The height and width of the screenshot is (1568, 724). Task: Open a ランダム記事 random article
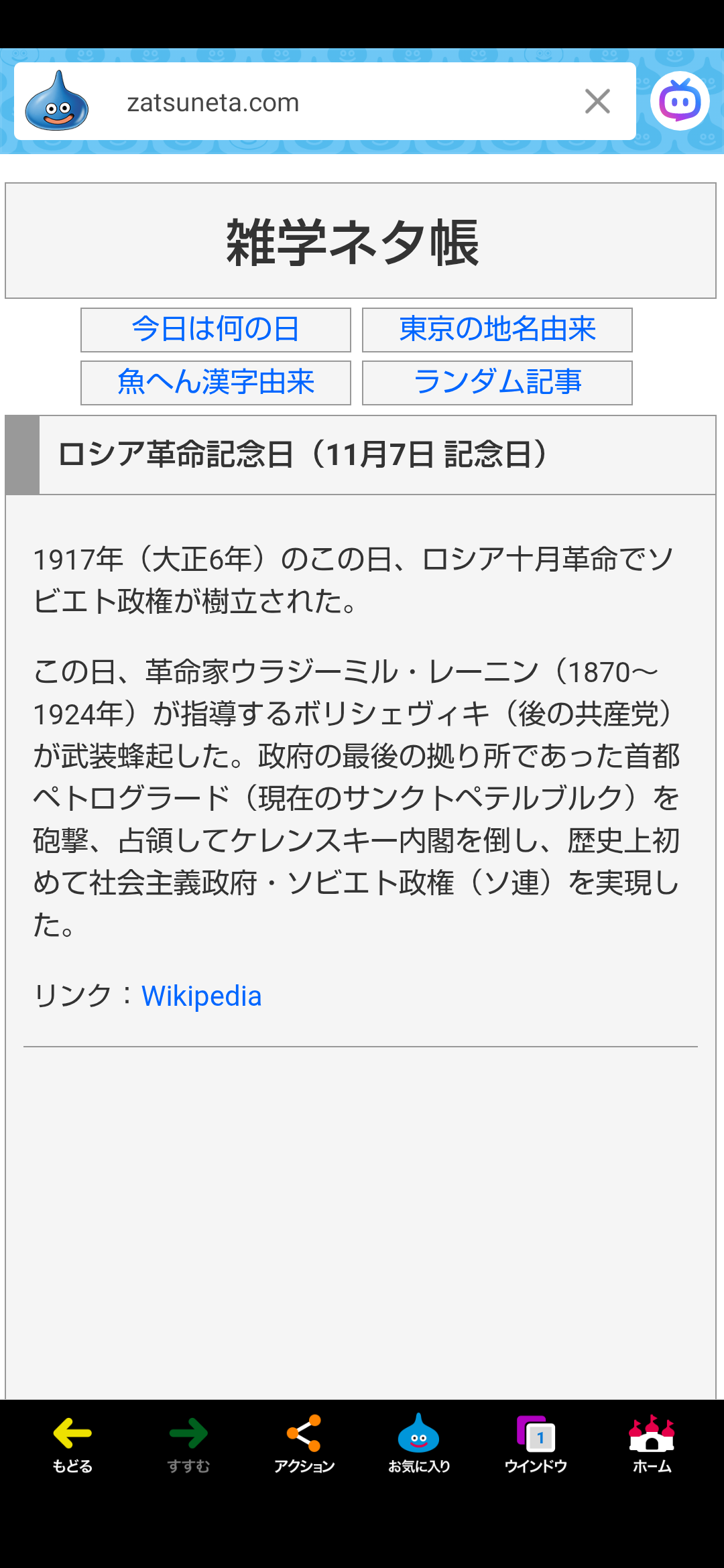(497, 383)
